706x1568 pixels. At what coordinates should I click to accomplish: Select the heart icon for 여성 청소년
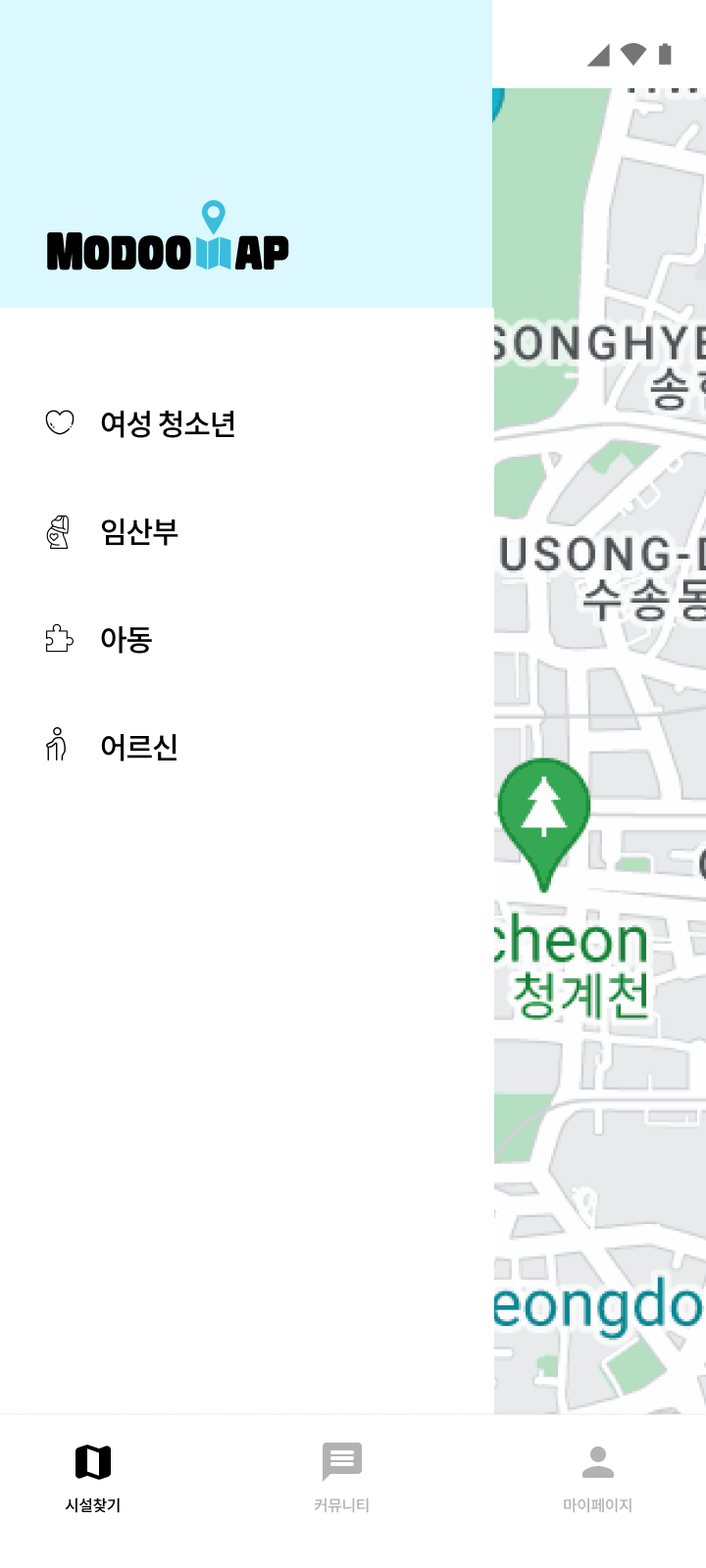[x=60, y=423]
